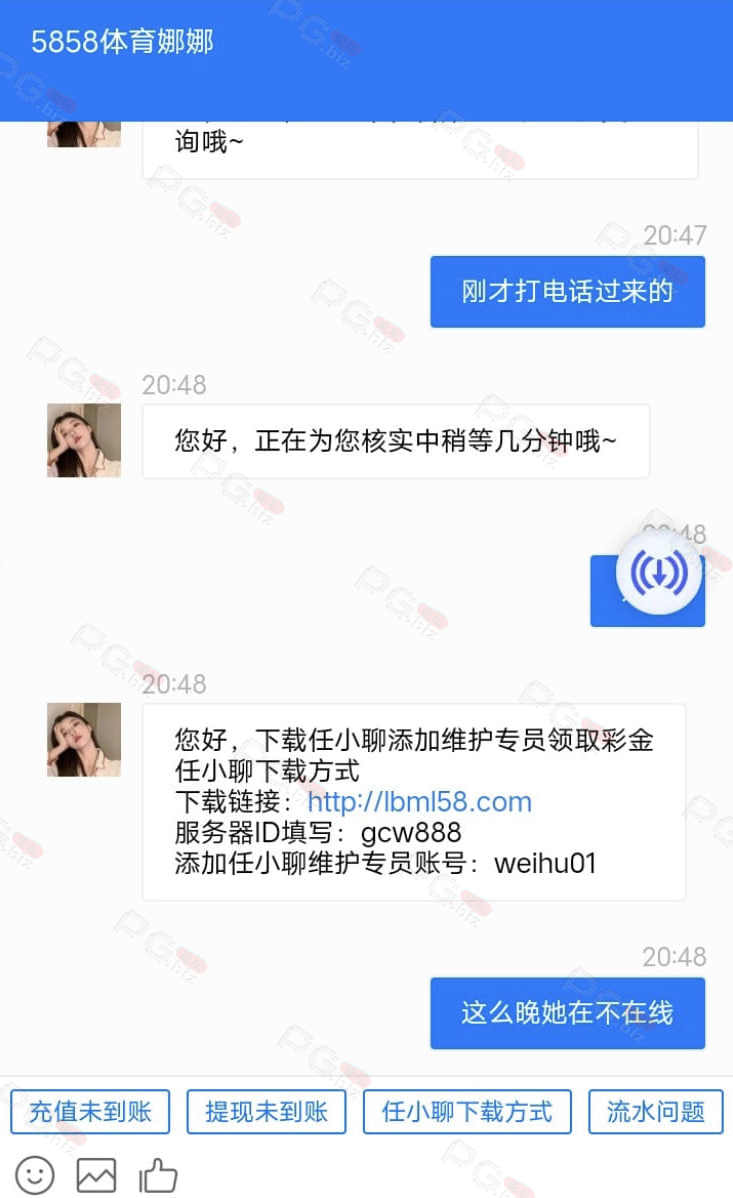The image size is (733, 1198).
Task: Send a thumbs-up rating
Action: click(158, 1174)
